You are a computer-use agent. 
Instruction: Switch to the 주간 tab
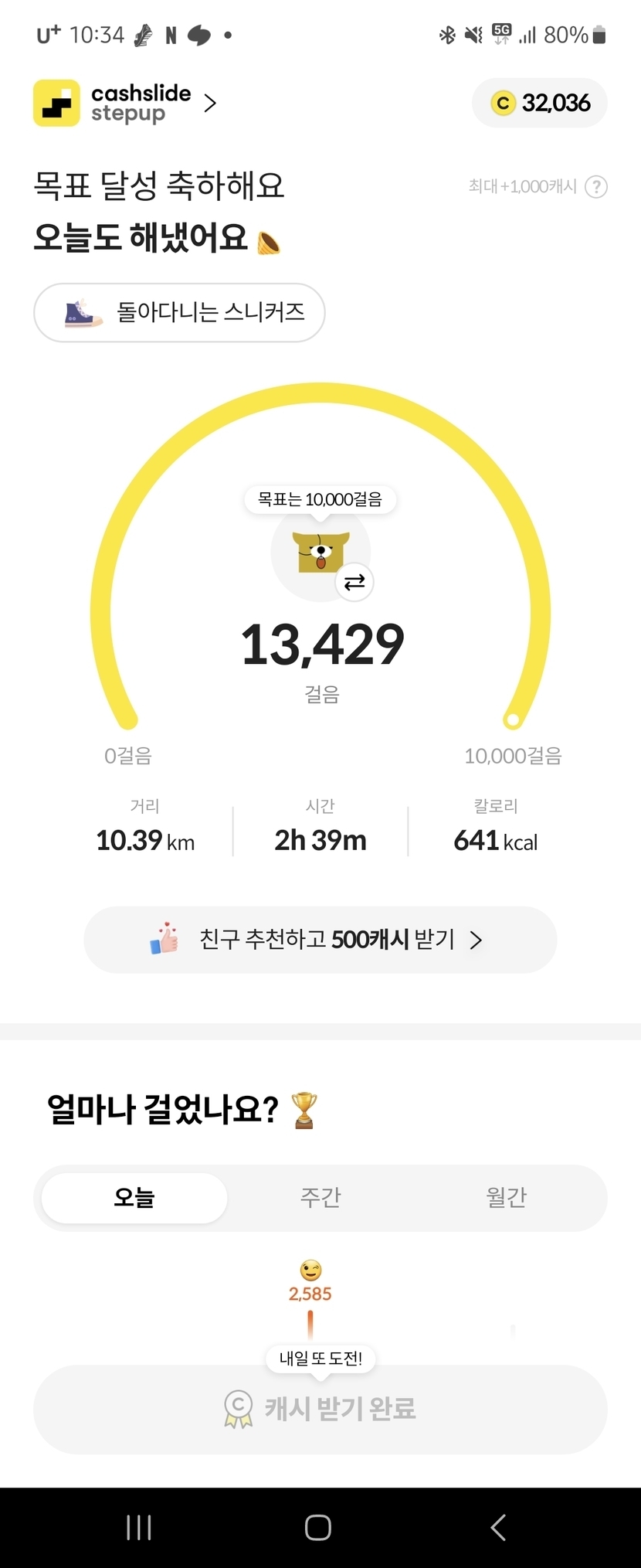[x=320, y=1198]
